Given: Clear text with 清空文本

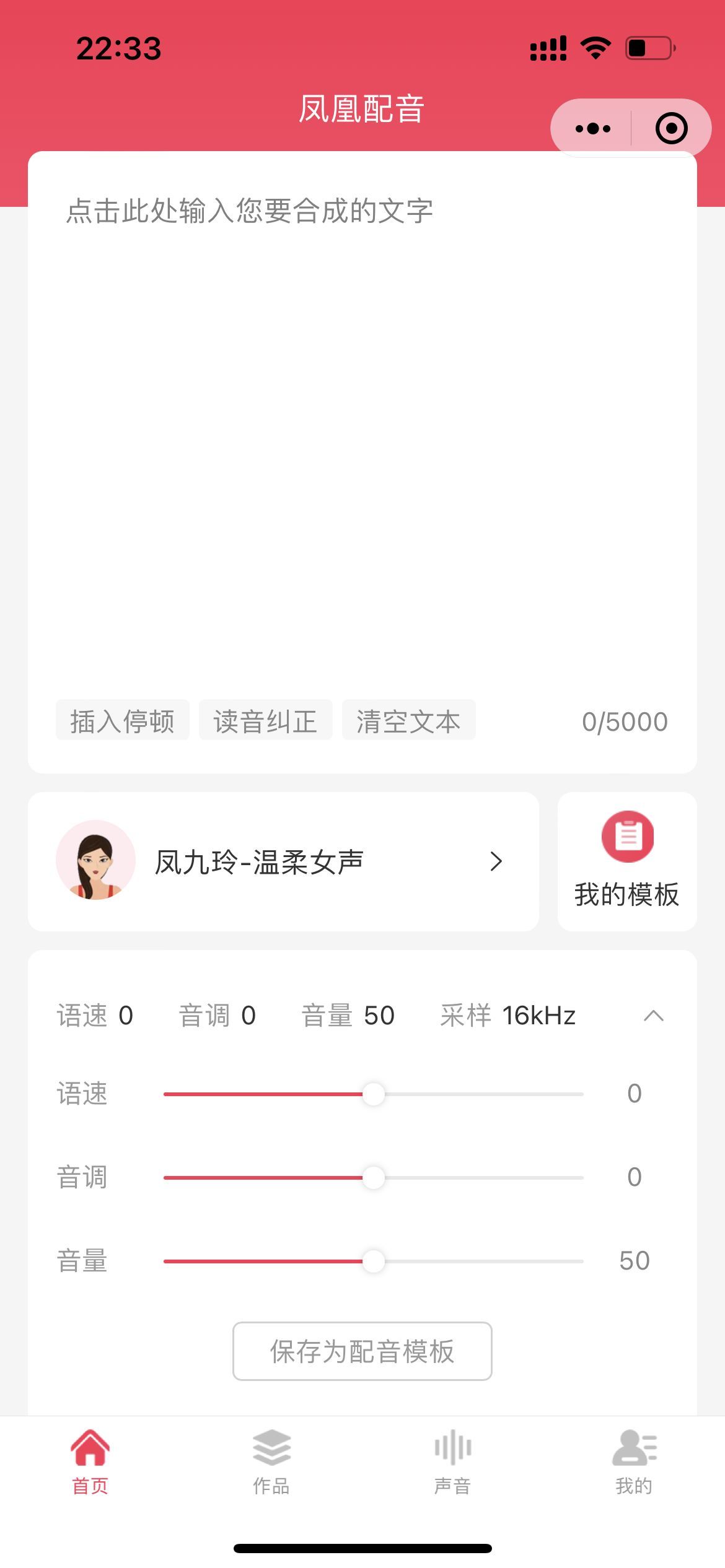Looking at the screenshot, I should point(408,721).
